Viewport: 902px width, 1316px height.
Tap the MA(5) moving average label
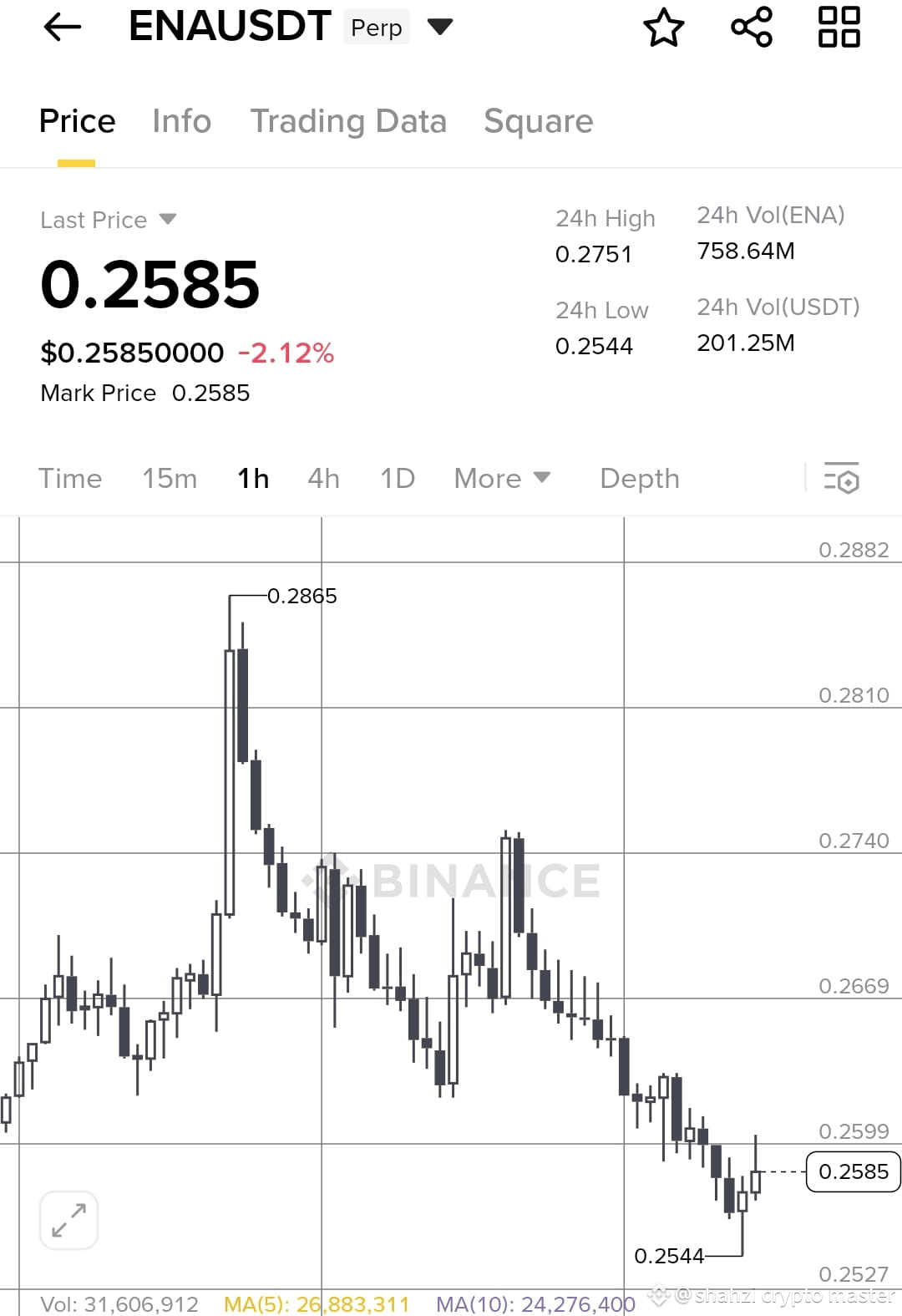coord(316,1303)
